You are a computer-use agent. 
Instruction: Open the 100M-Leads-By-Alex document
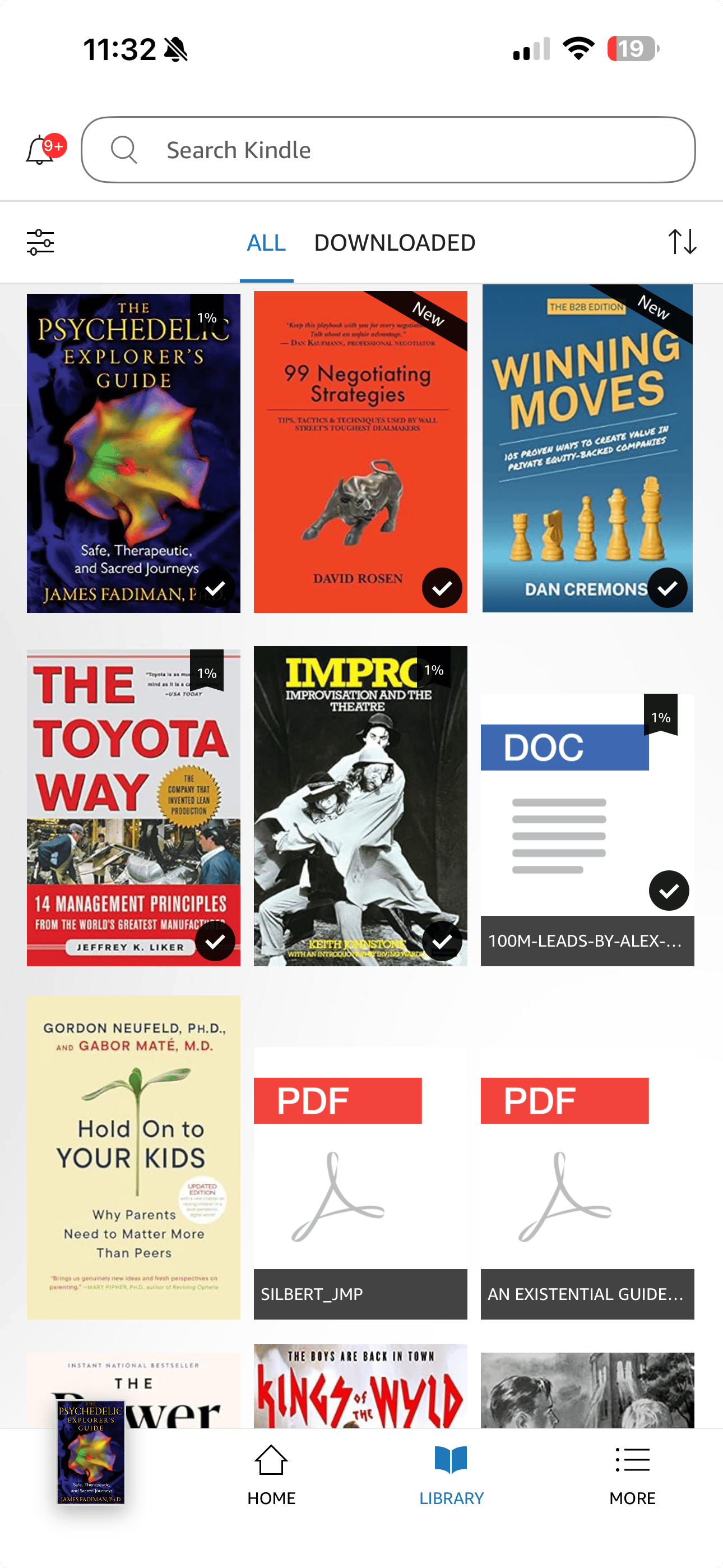(587, 829)
